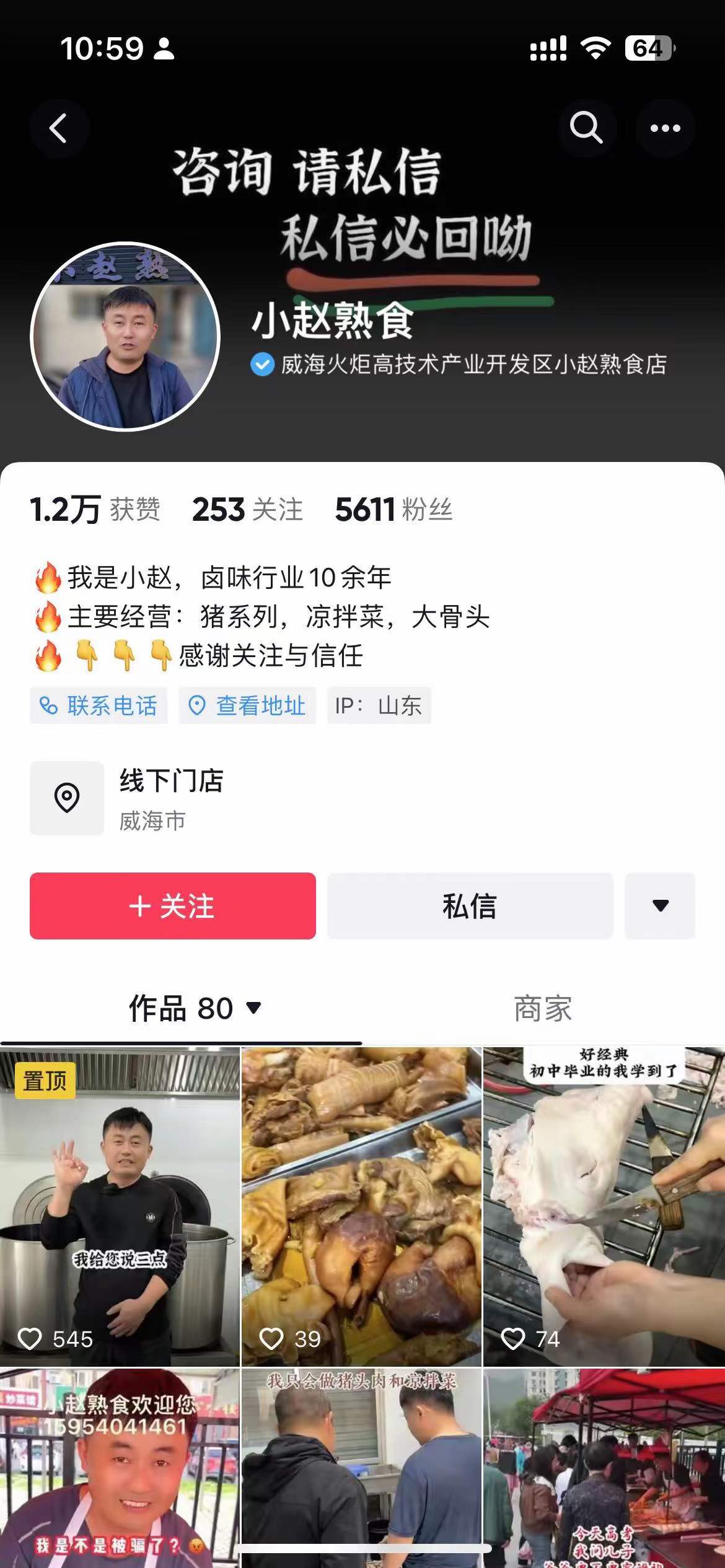Open the 今天高考 market stall video
Image resolution: width=725 pixels, height=1568 pixels.
604,1468
